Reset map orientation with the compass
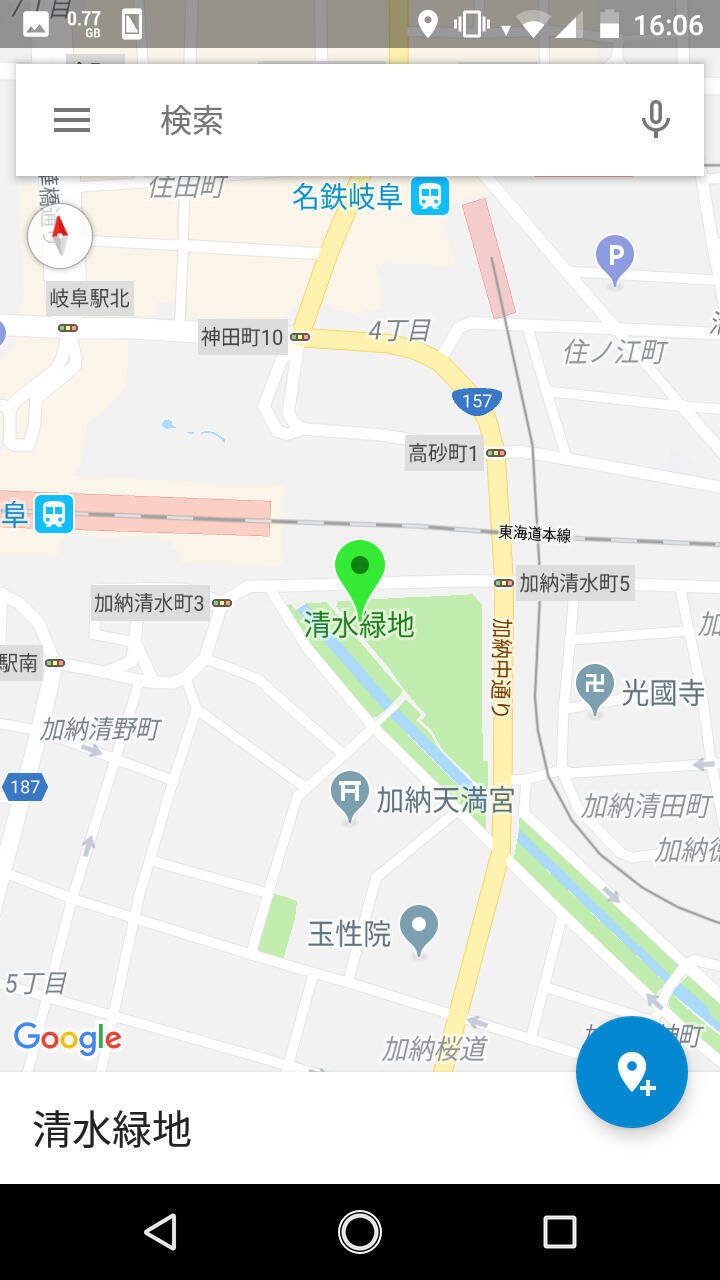This screenshot has width=720, height=1280. pyautogui.click(x=60, y=237)
